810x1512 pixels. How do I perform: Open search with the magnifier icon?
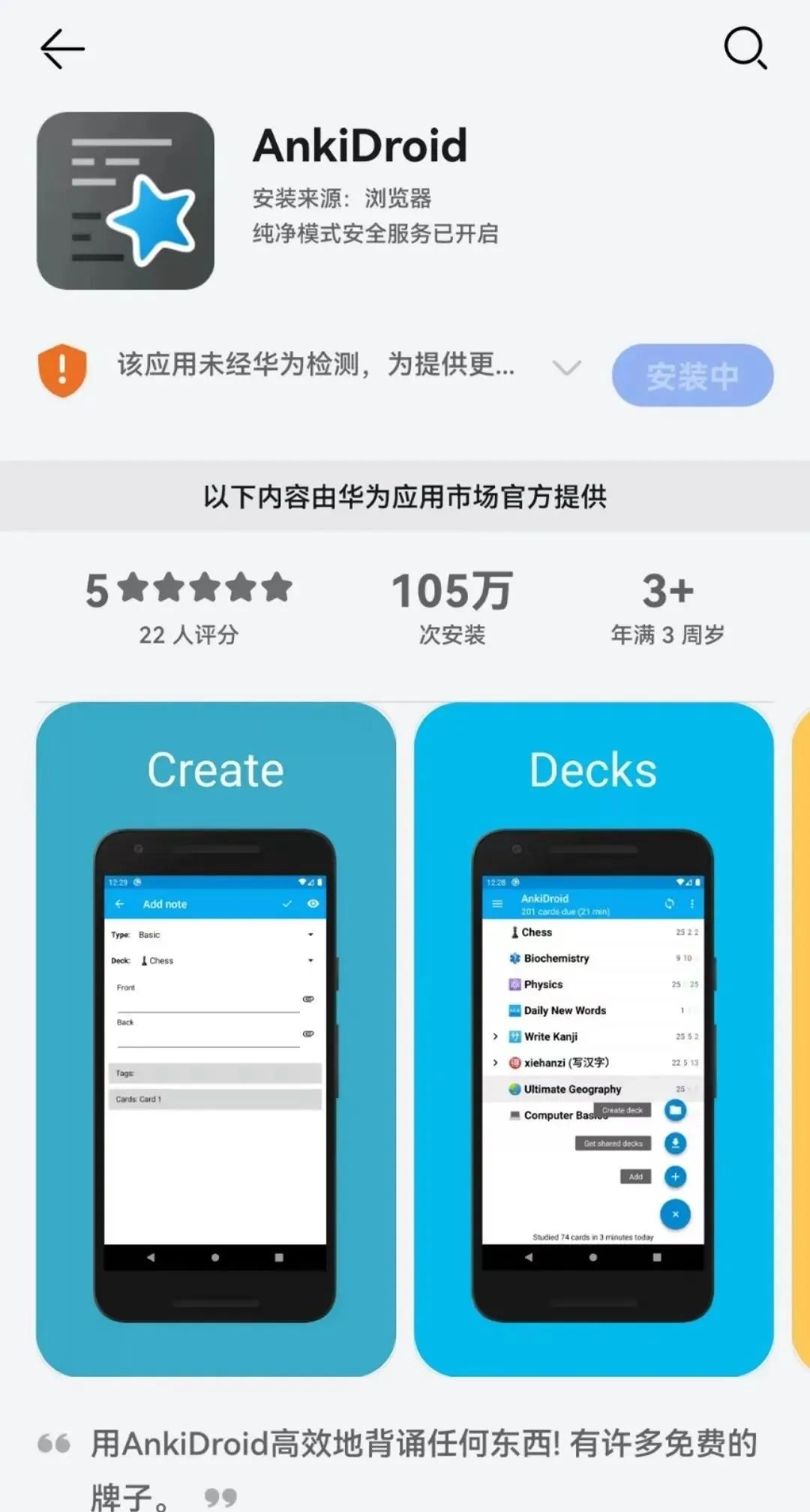pos(745,49)
